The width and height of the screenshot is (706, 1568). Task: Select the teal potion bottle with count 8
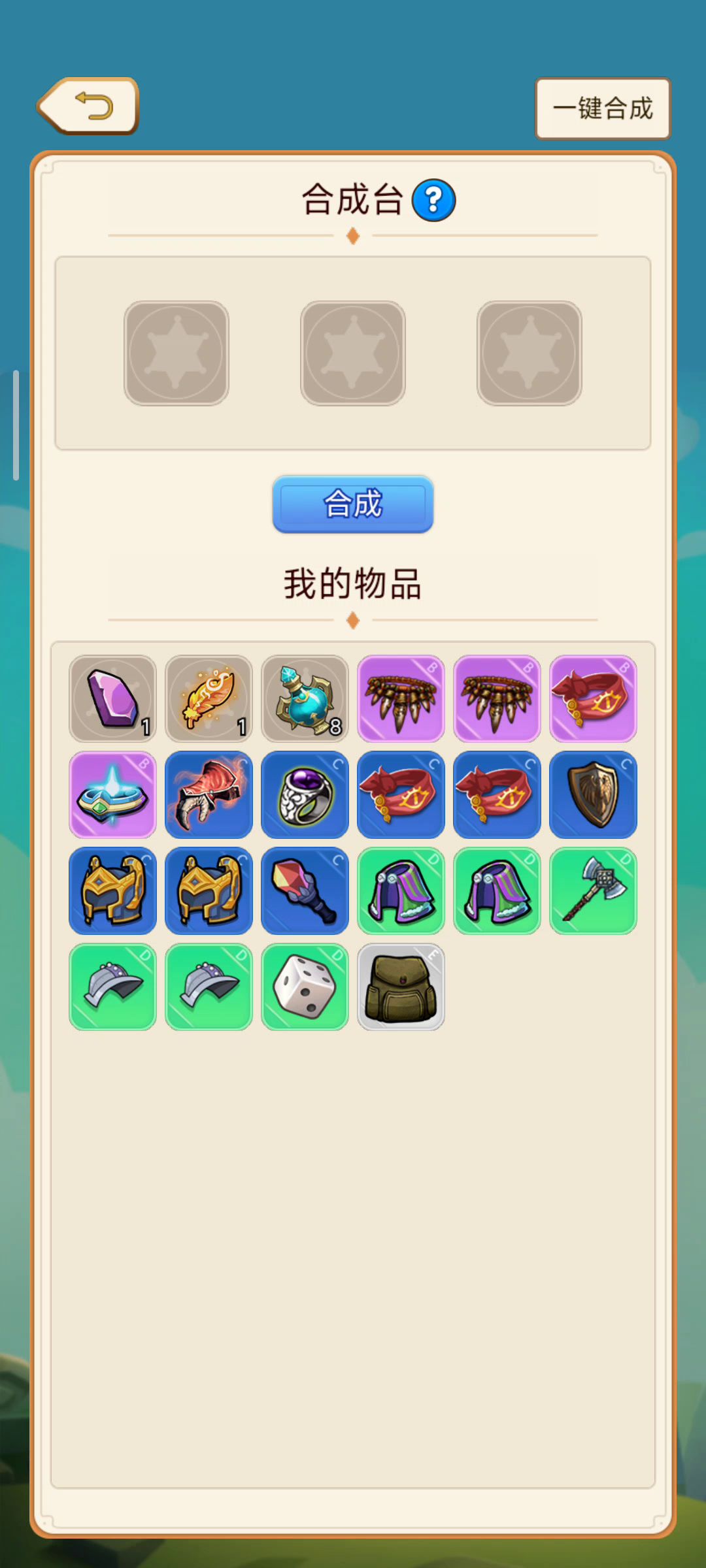click(305, 698)
